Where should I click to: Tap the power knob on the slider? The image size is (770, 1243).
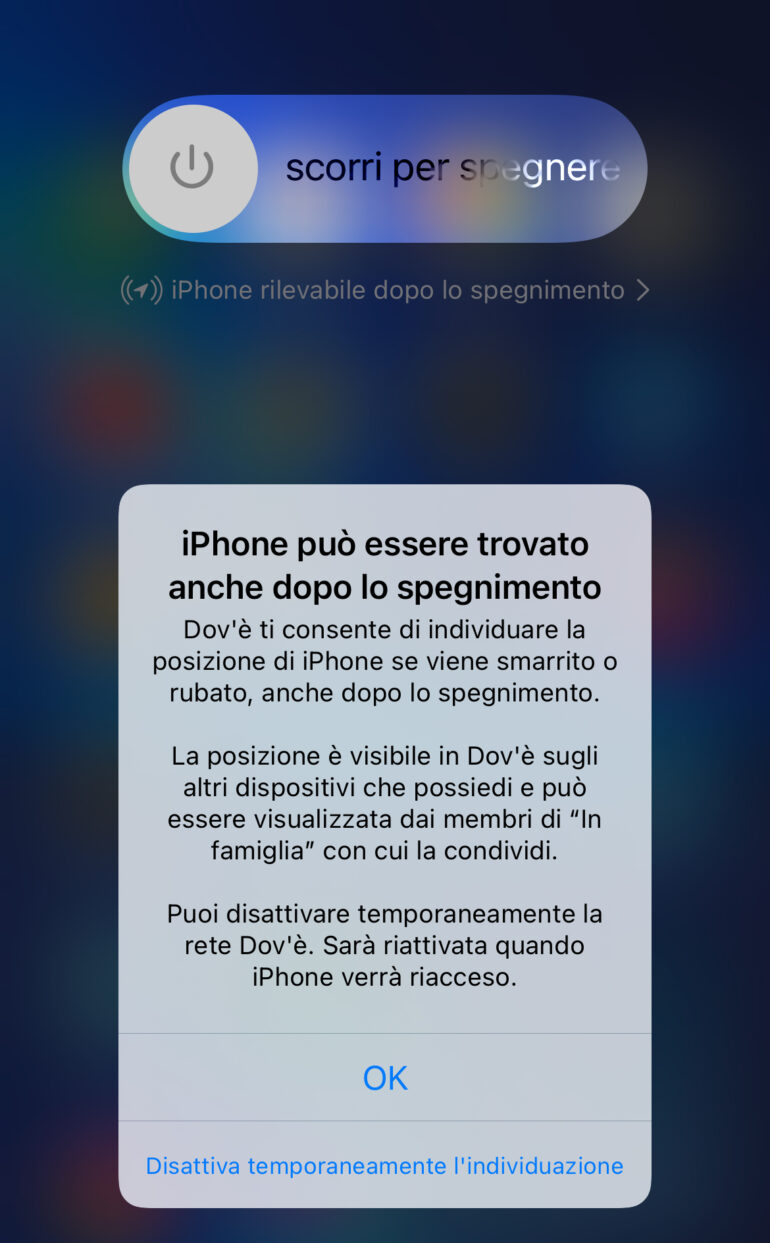coord(193,168)
